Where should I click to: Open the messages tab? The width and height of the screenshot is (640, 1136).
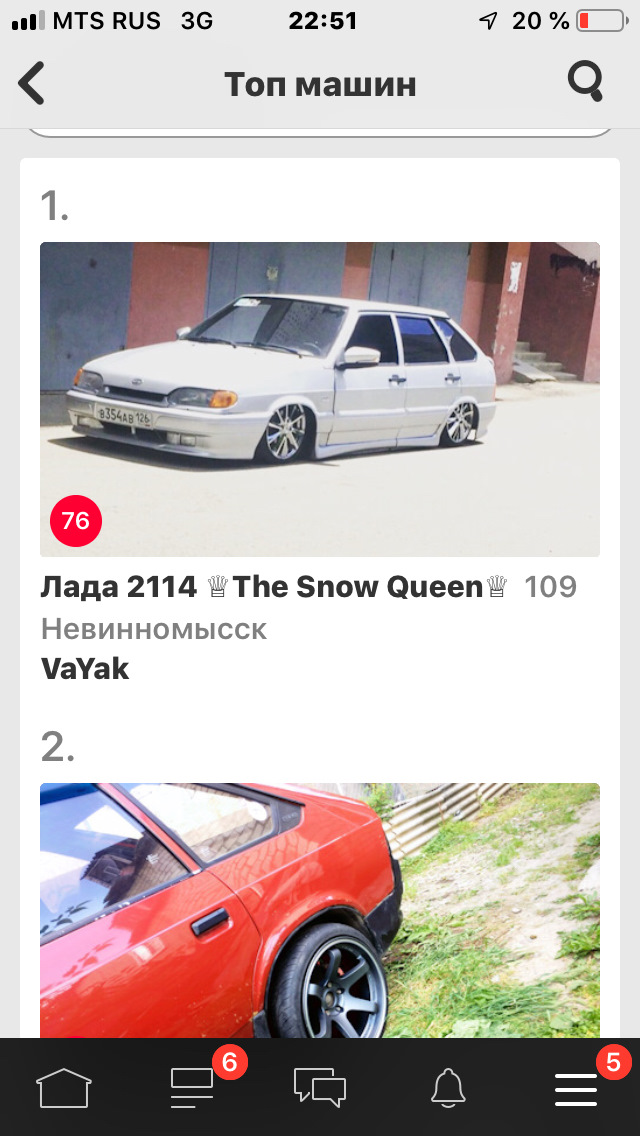(x=320, y=1087)
